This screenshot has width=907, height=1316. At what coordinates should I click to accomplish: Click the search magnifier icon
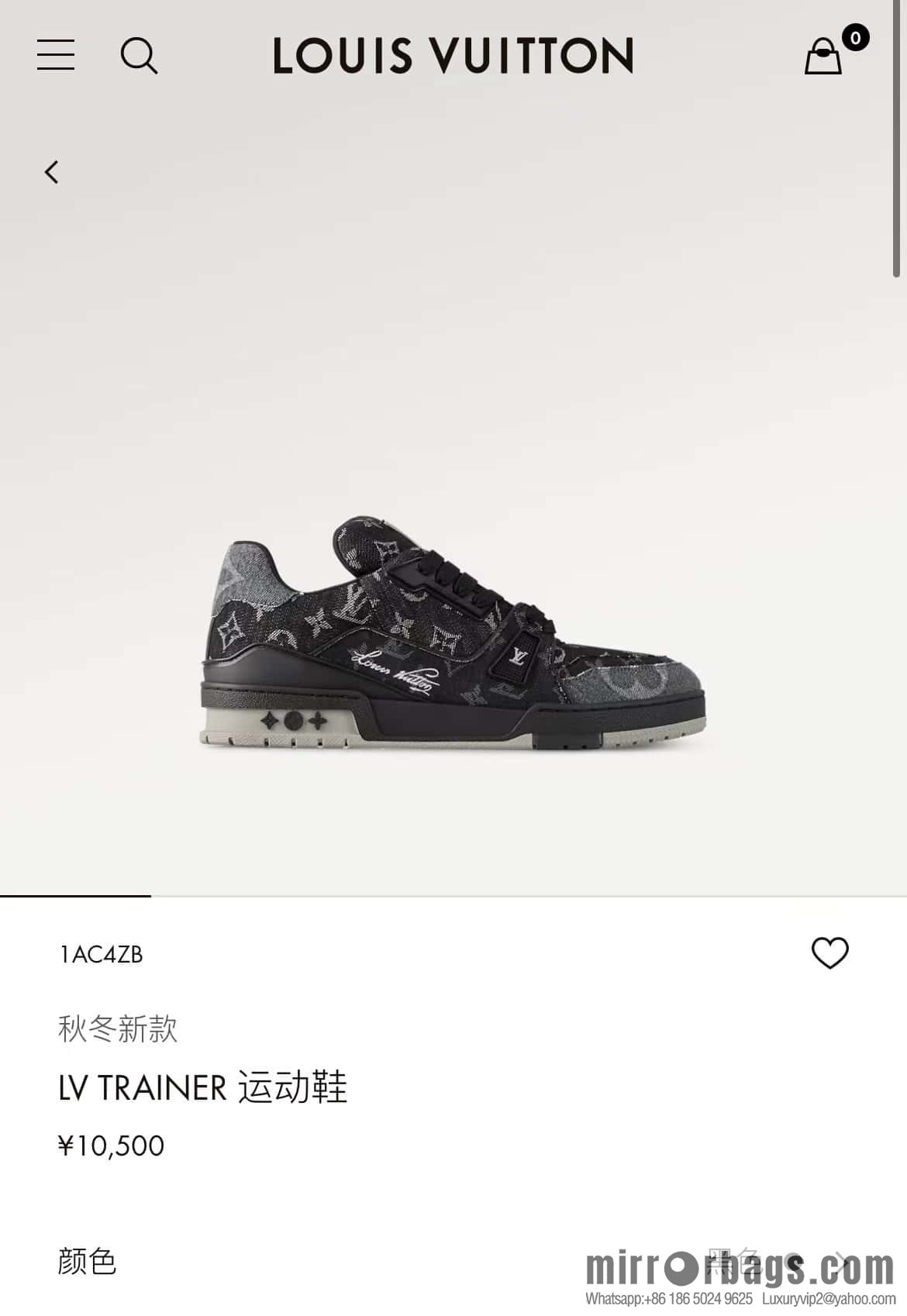pyautogui.click(x=140, y=55)
